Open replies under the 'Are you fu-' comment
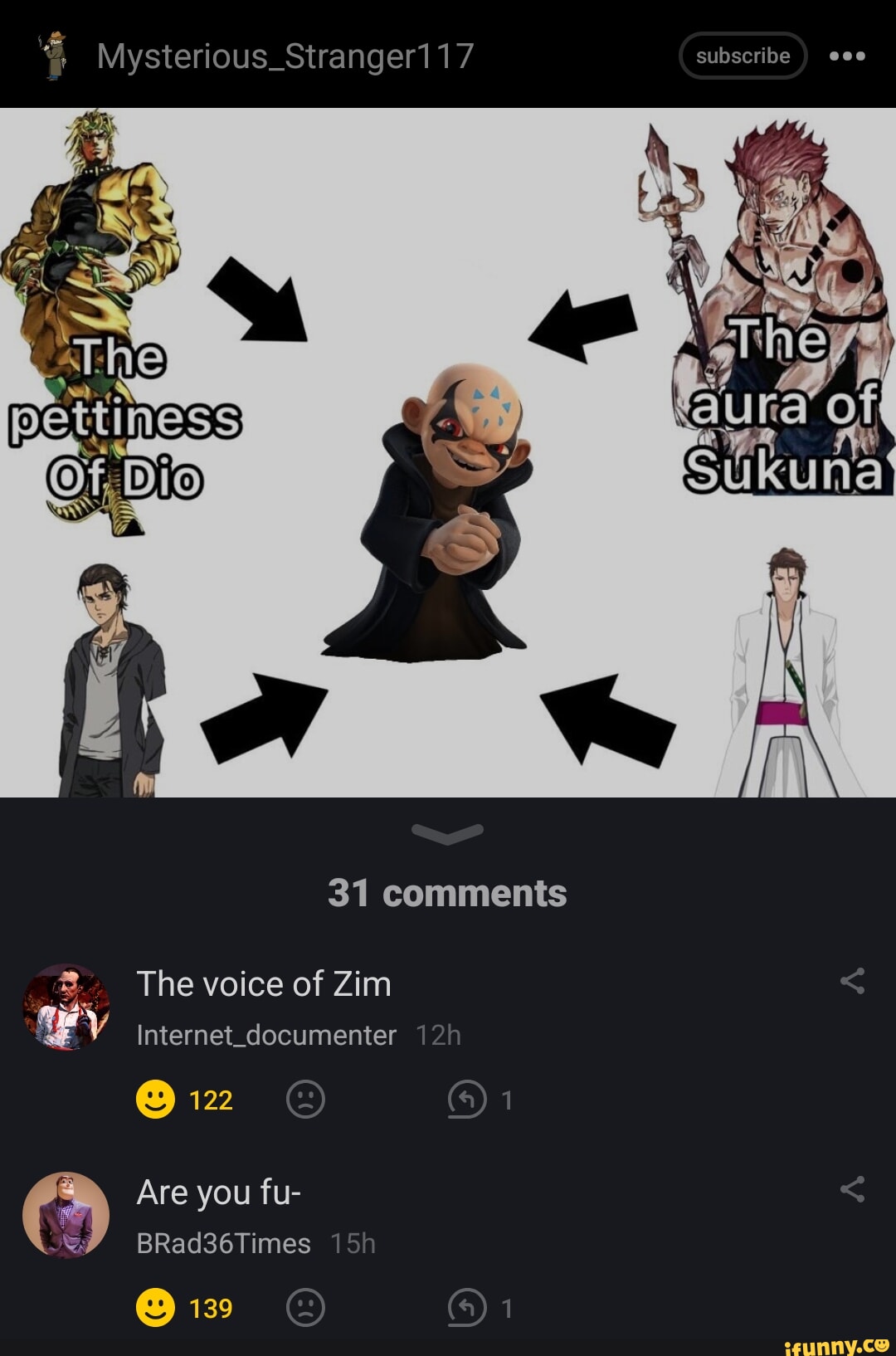896x1356 pixels. pyautogui.click(x=469, y=1307)
